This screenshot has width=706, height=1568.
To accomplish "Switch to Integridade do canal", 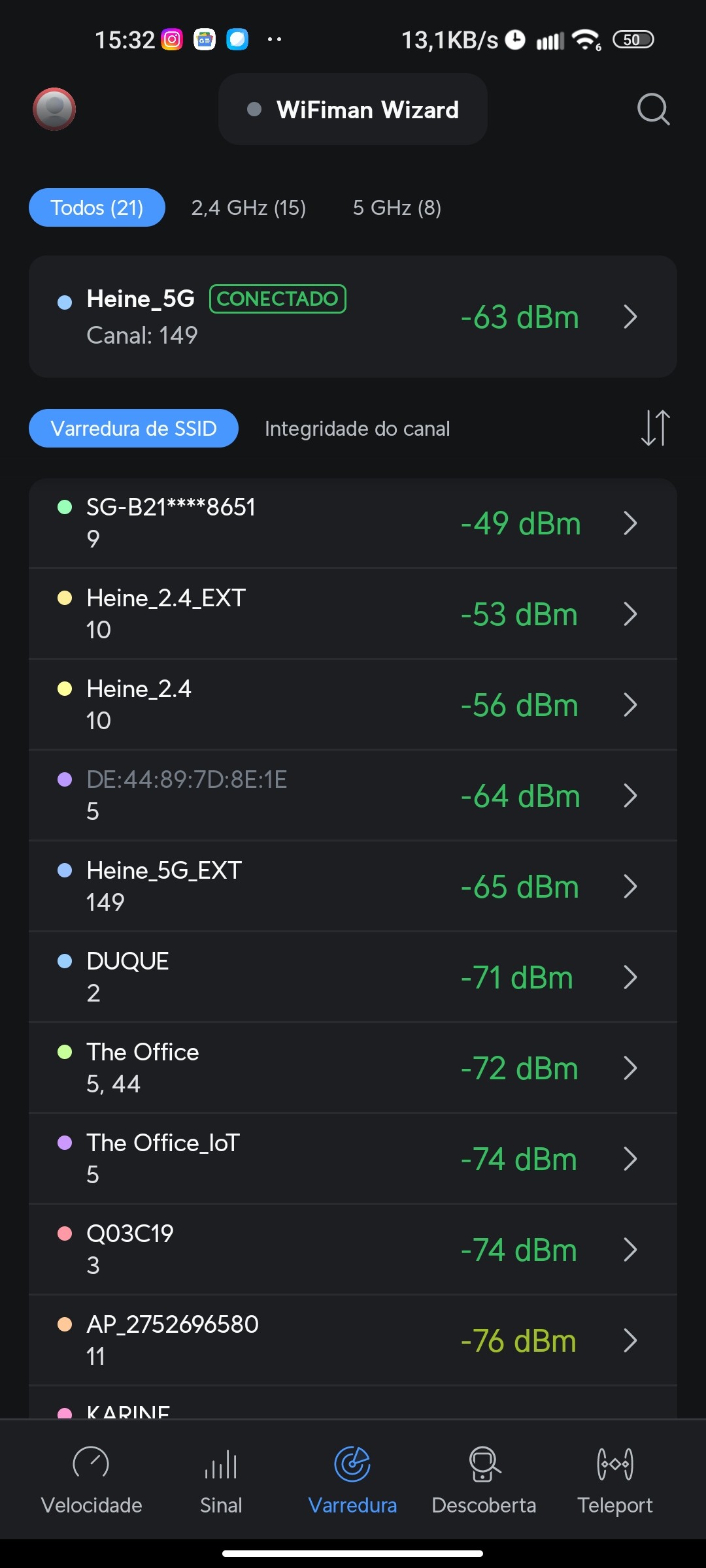I will point(357,429).
